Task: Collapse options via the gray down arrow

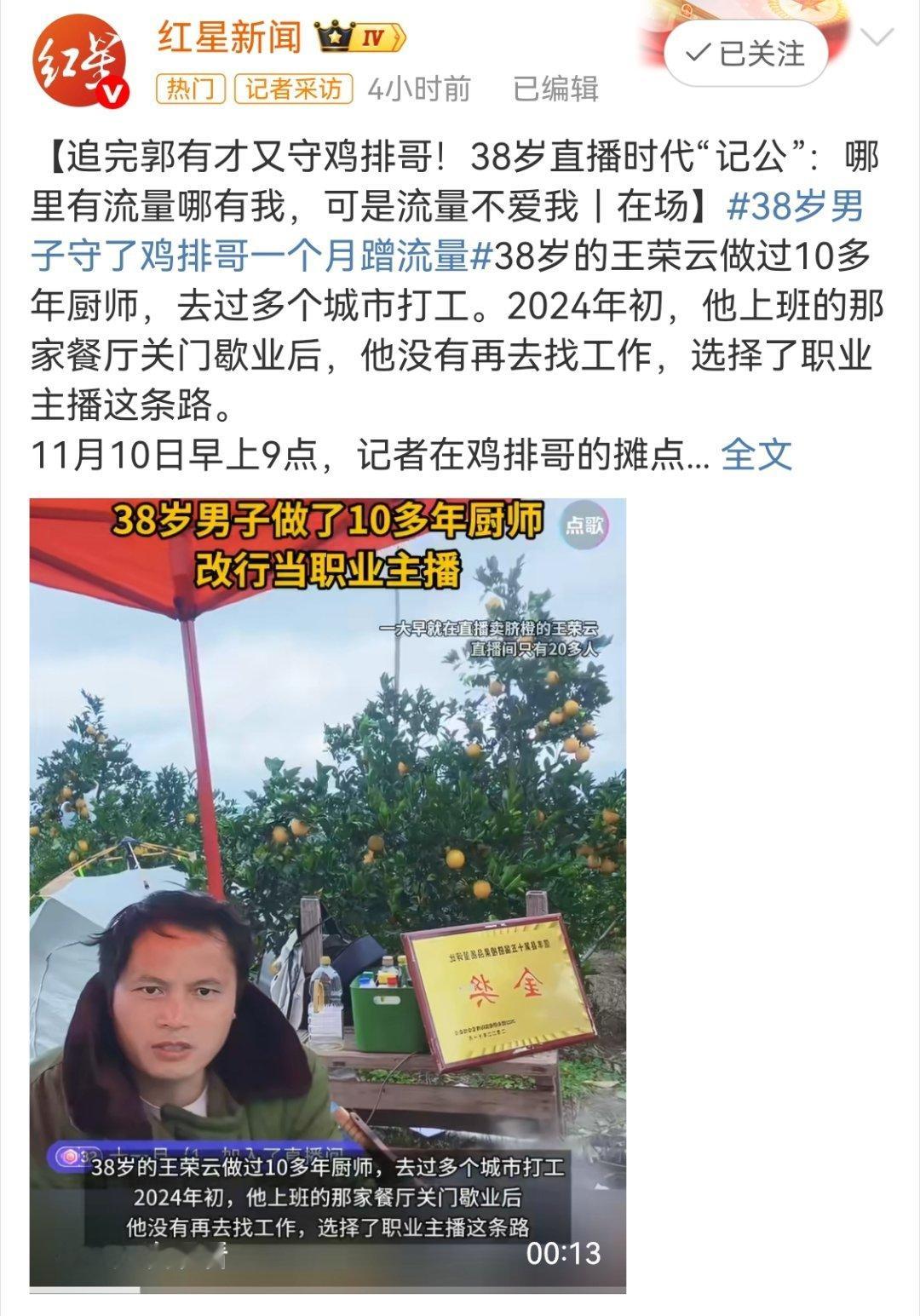Action: (x=879, y=38)
